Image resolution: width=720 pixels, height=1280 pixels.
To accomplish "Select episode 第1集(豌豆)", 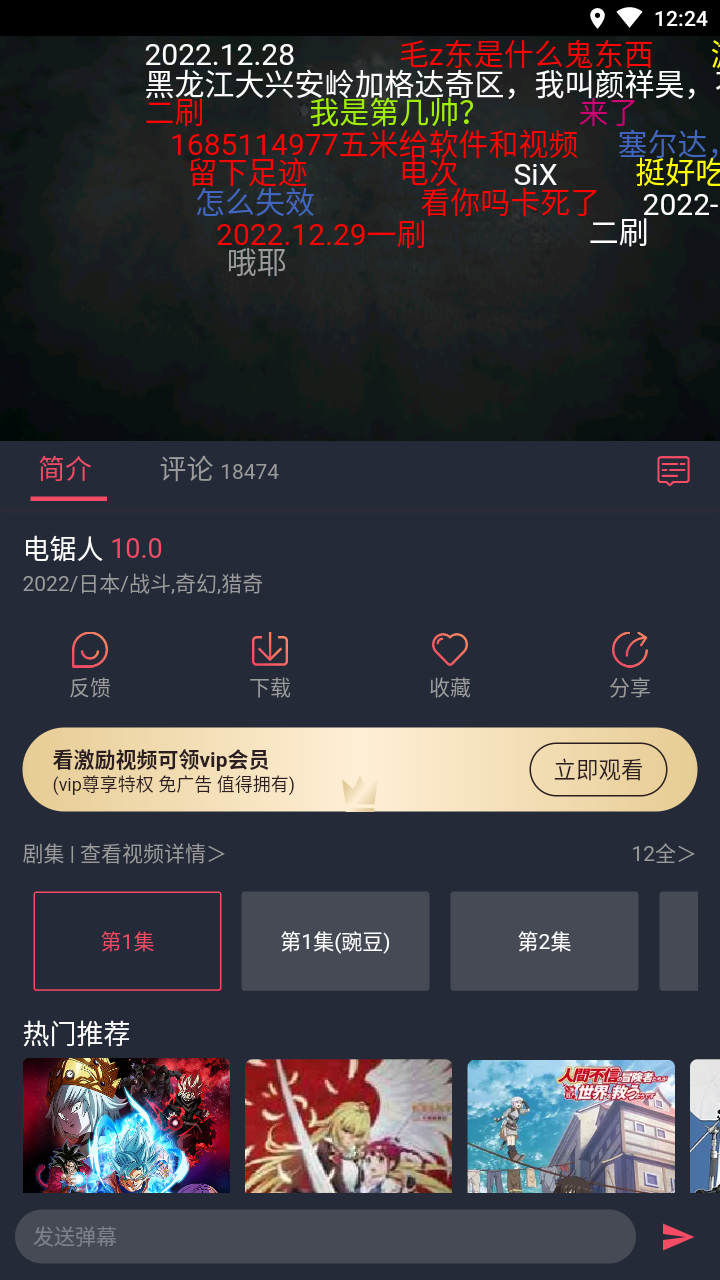I will click(x=335, y=941).
